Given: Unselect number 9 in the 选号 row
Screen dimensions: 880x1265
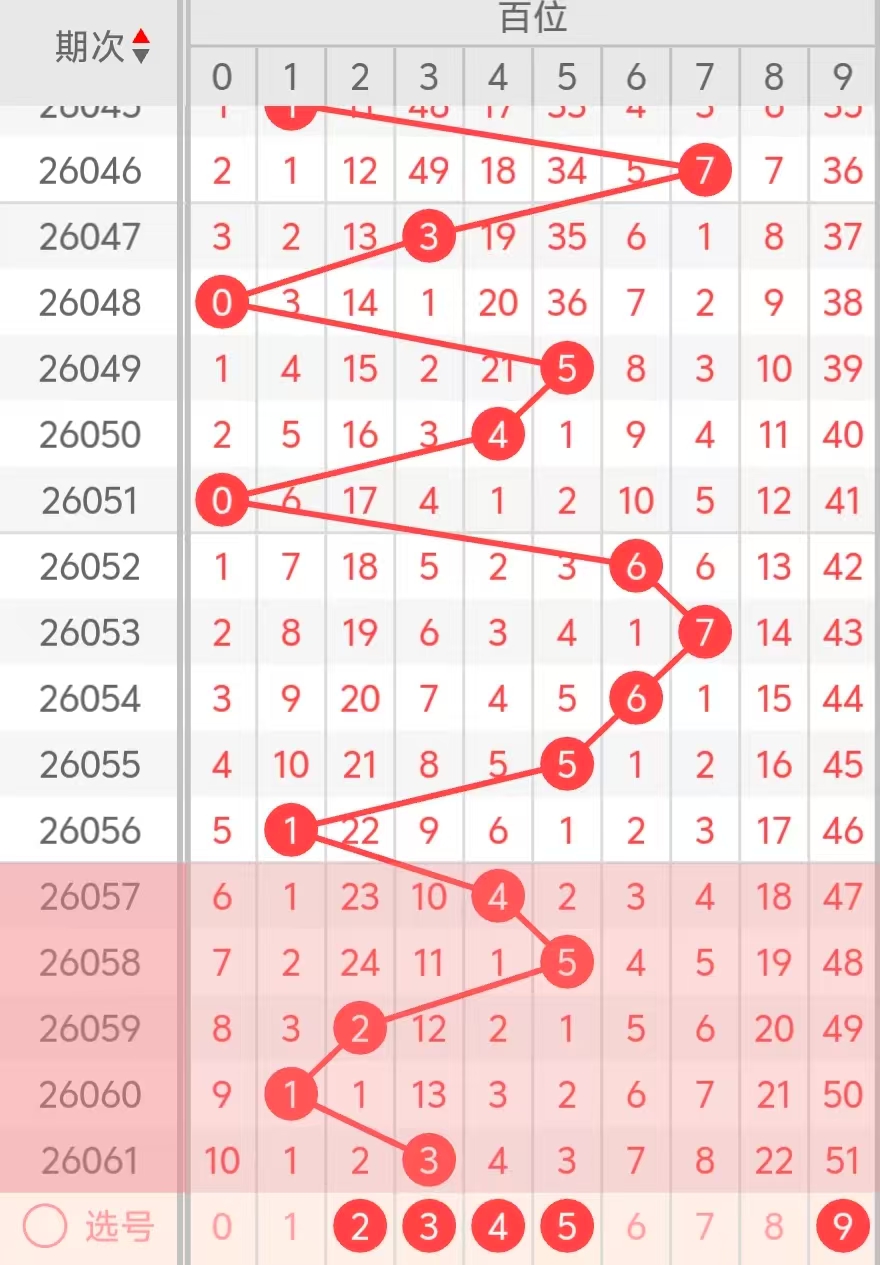Looking at the screenshot, I should coord(842,1227).
